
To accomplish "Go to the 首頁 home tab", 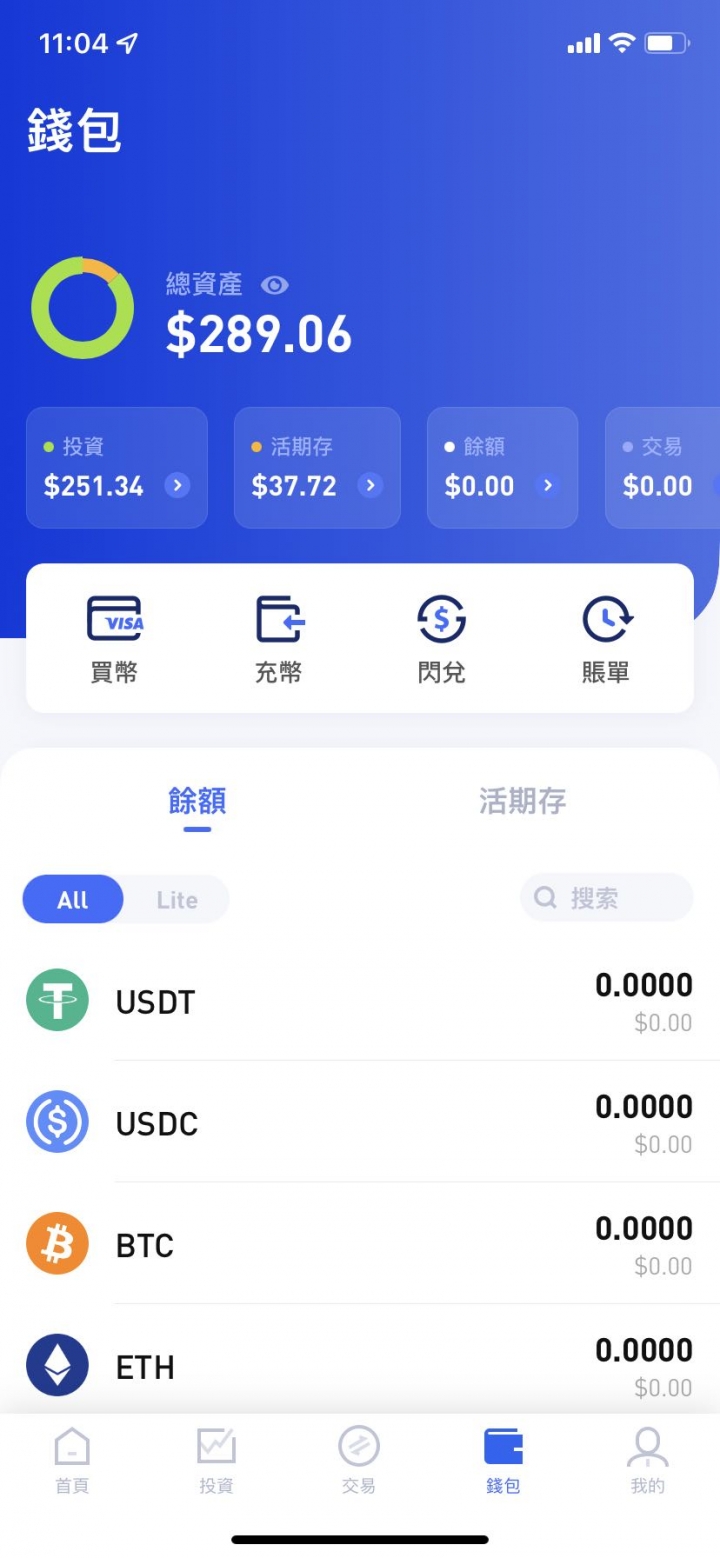I will [72, 1461].
